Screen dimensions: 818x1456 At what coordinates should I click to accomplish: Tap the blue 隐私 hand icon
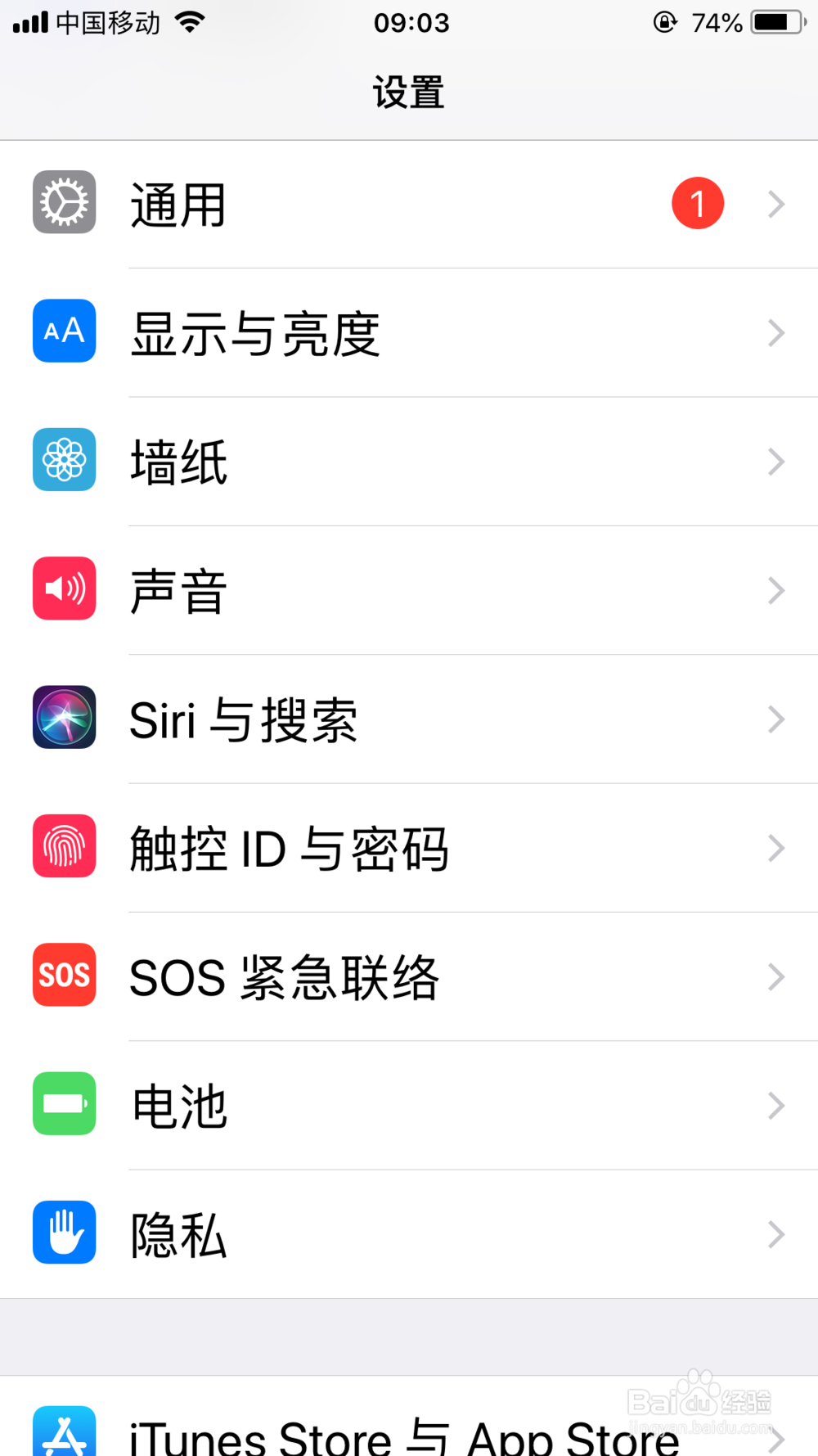pos(64,1233)
